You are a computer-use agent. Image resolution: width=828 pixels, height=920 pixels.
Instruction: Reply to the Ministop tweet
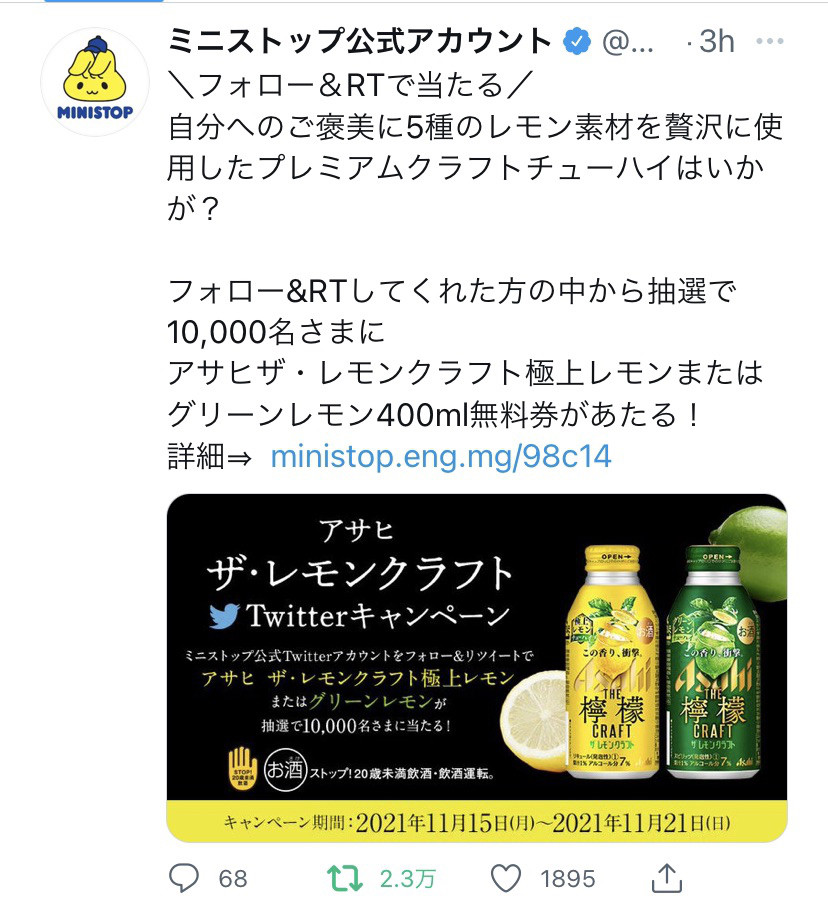pos(185,878)
